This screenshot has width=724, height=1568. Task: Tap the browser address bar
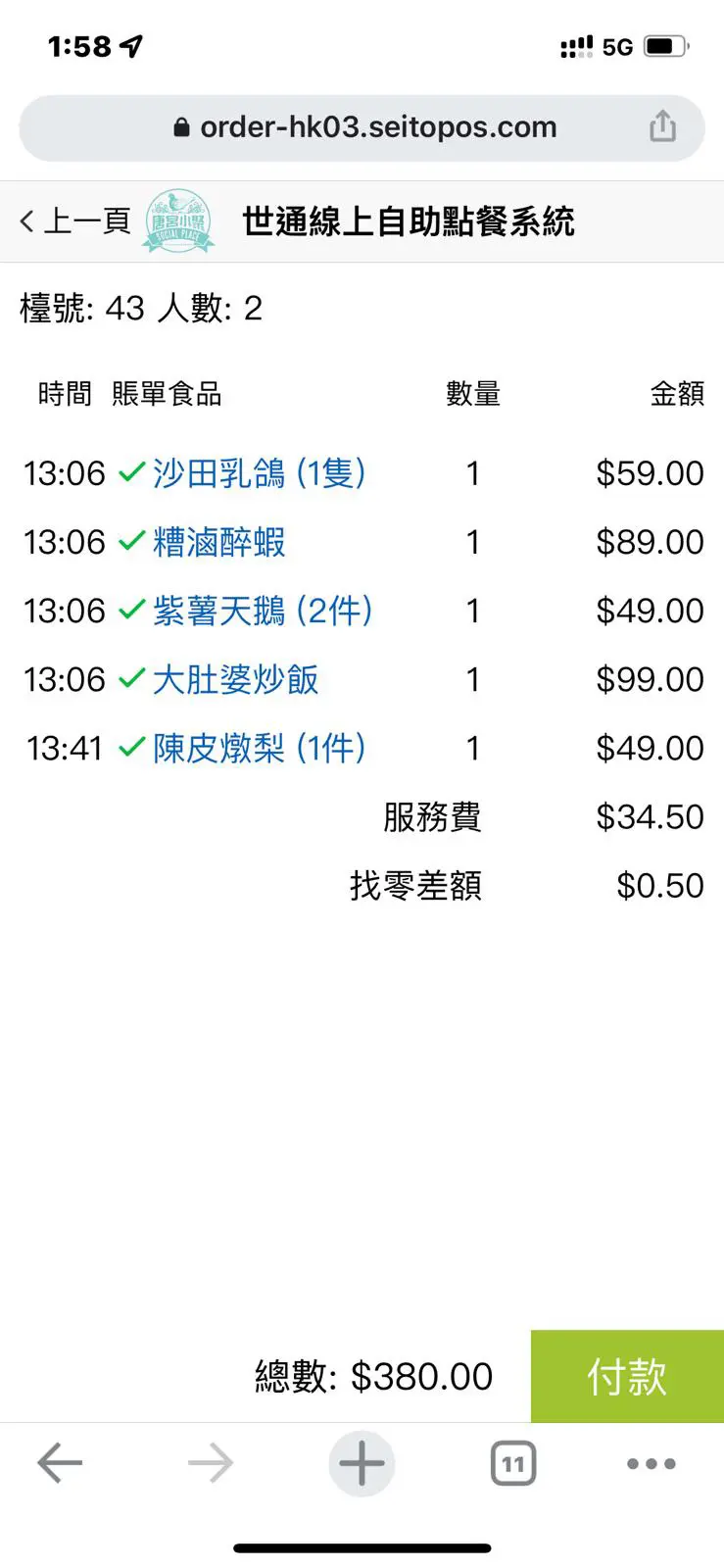(x=362, y=127)
